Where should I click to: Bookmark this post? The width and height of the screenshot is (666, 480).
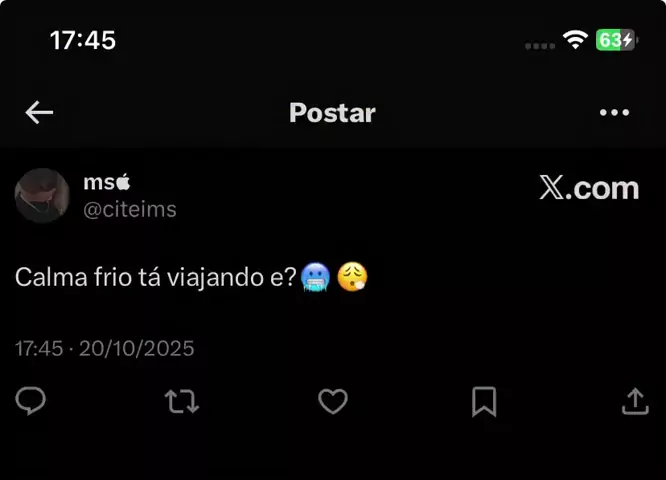coord(484,402)
